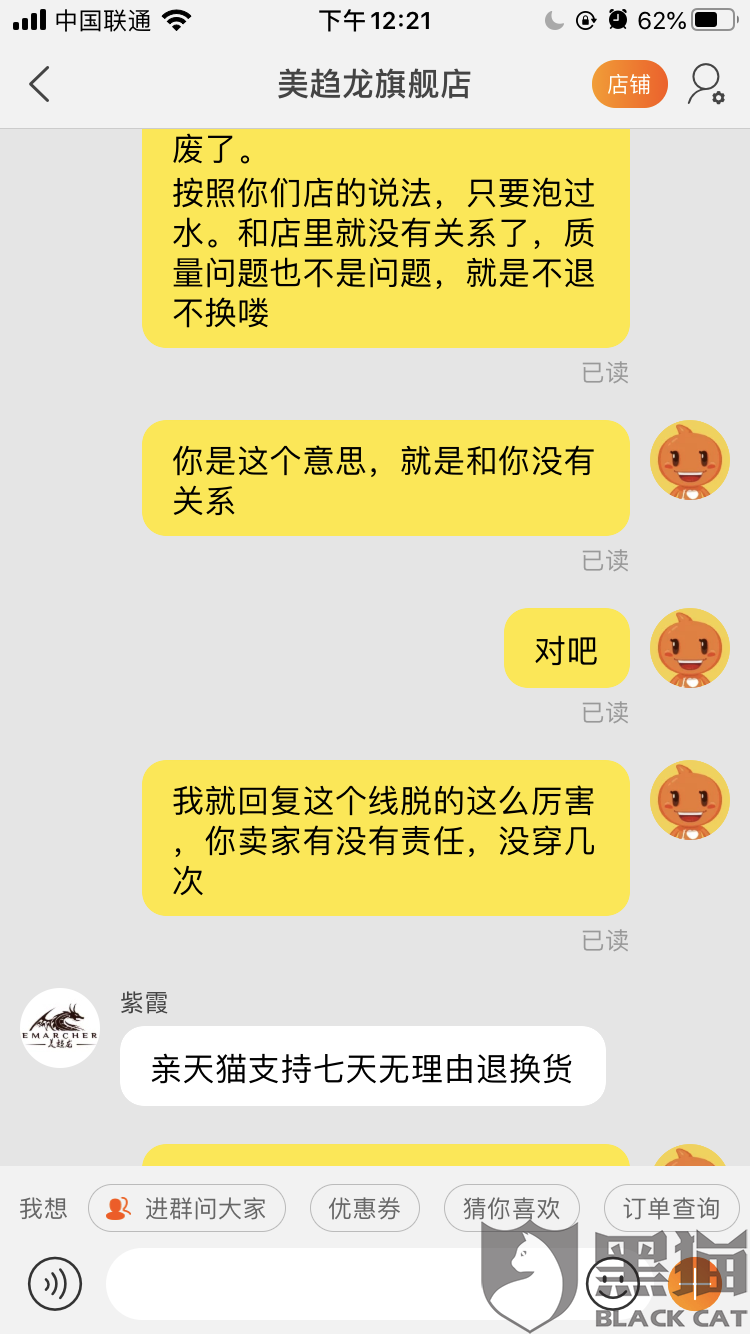Tap the store title 美趋龙旗舰店
The image size is (750, 1334).
coord(375,84)
